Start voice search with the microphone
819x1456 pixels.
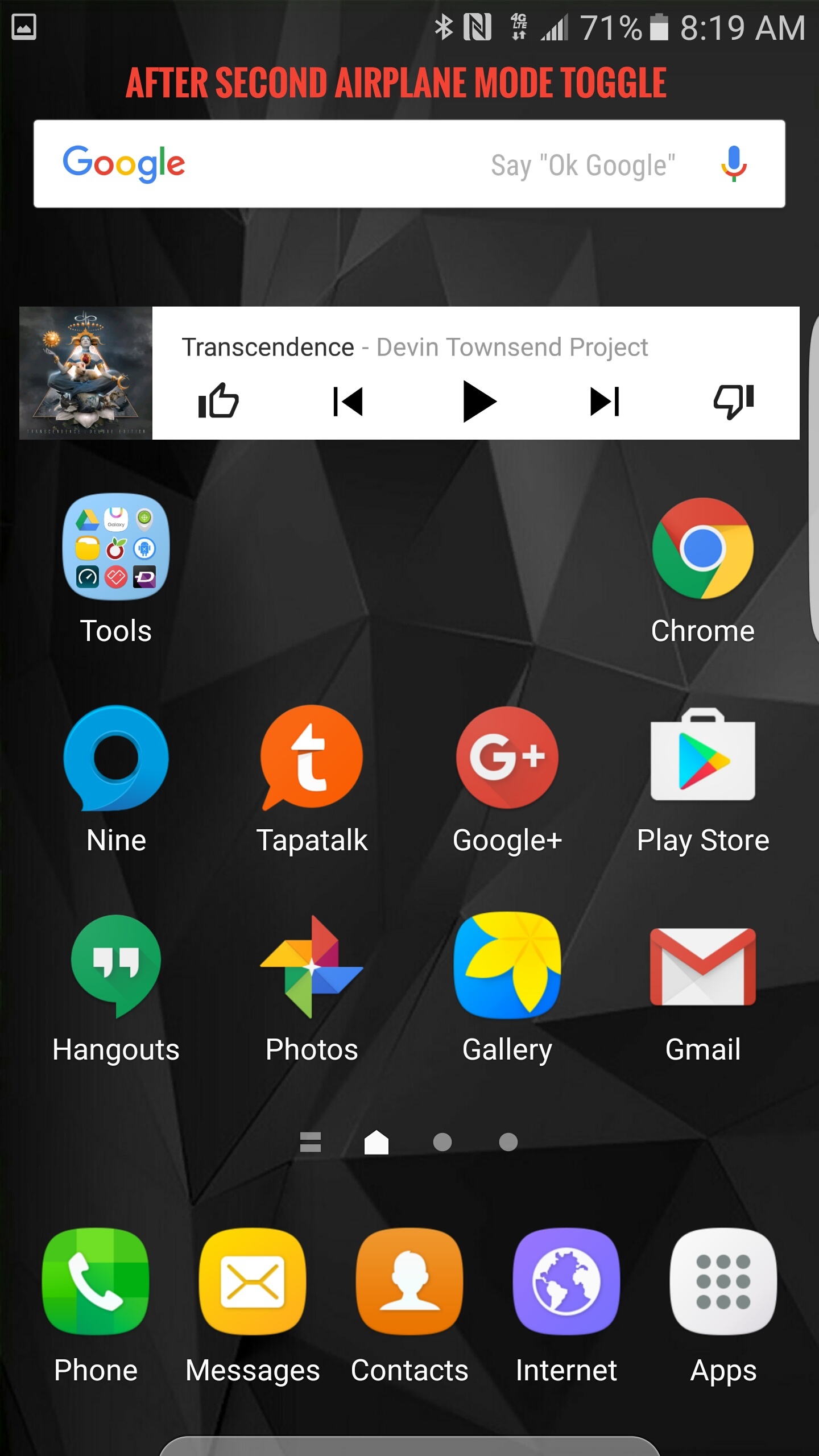tap(734, 164)
